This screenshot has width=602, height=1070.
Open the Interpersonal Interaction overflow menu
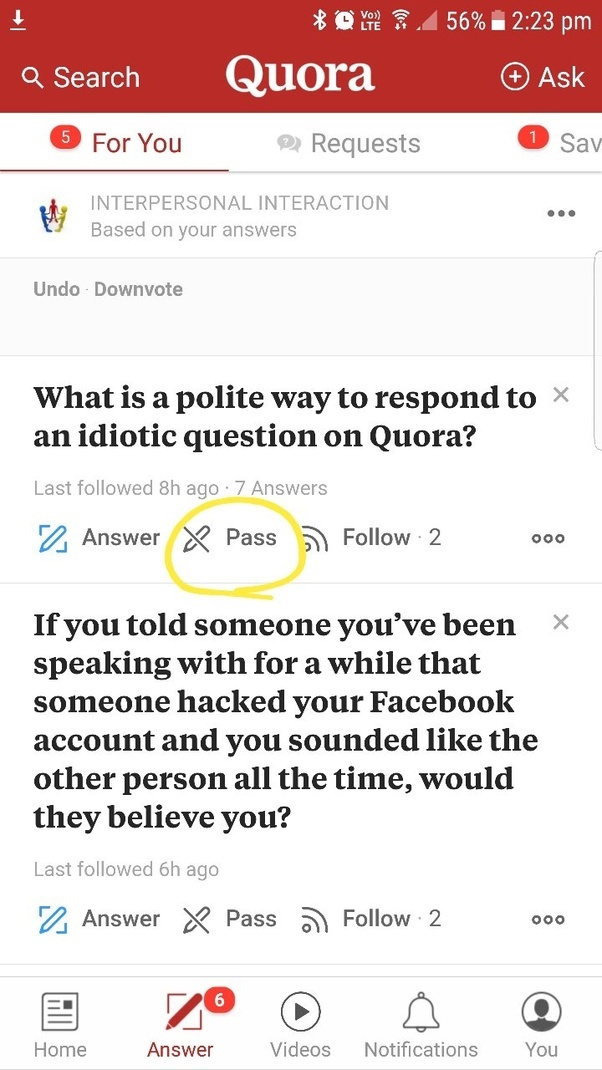[x=561, y=213]
